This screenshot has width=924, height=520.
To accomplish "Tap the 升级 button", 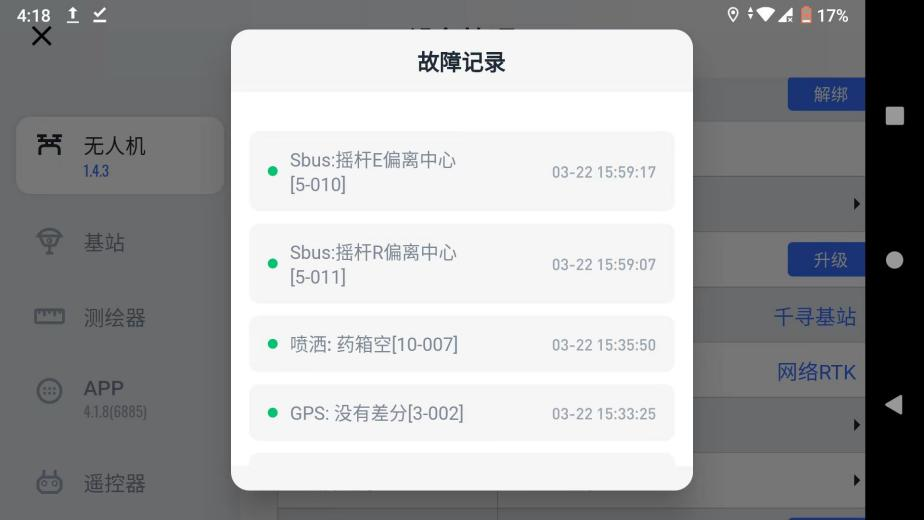I will point(829,260).
